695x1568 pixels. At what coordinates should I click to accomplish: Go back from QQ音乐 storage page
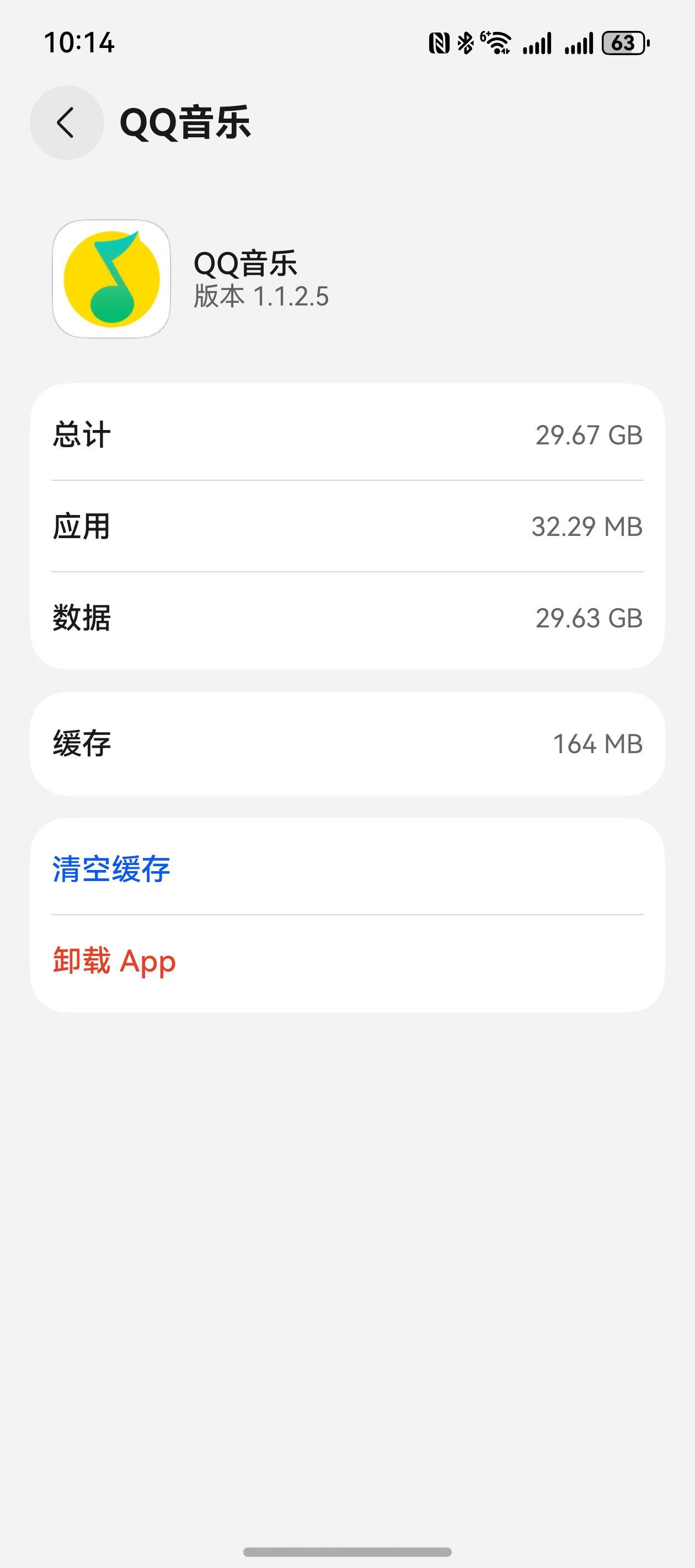66,122
